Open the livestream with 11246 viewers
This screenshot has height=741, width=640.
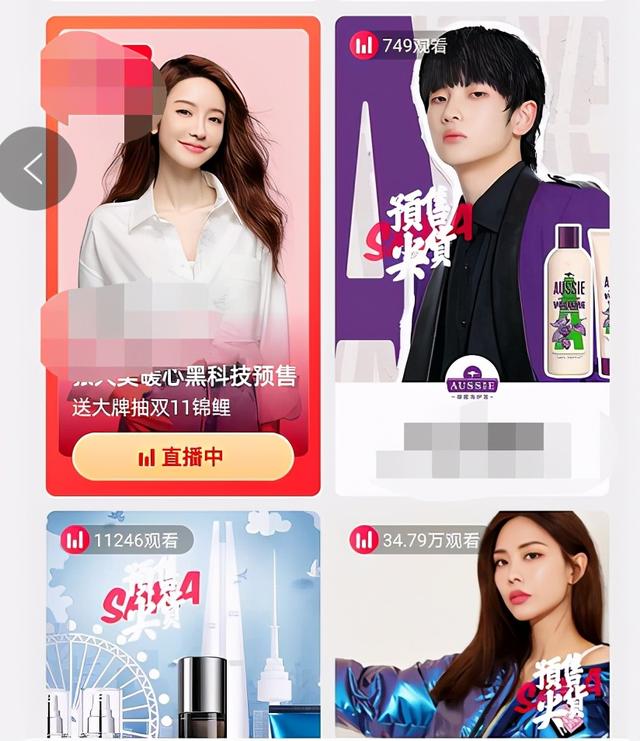tap(183, 630)
